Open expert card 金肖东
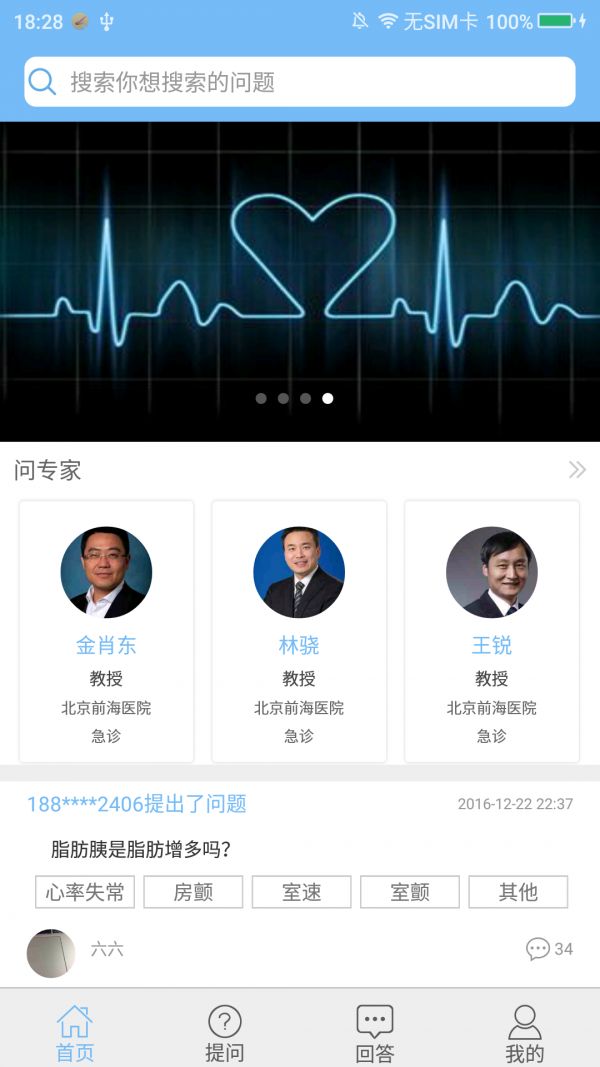 pos(106,630)
